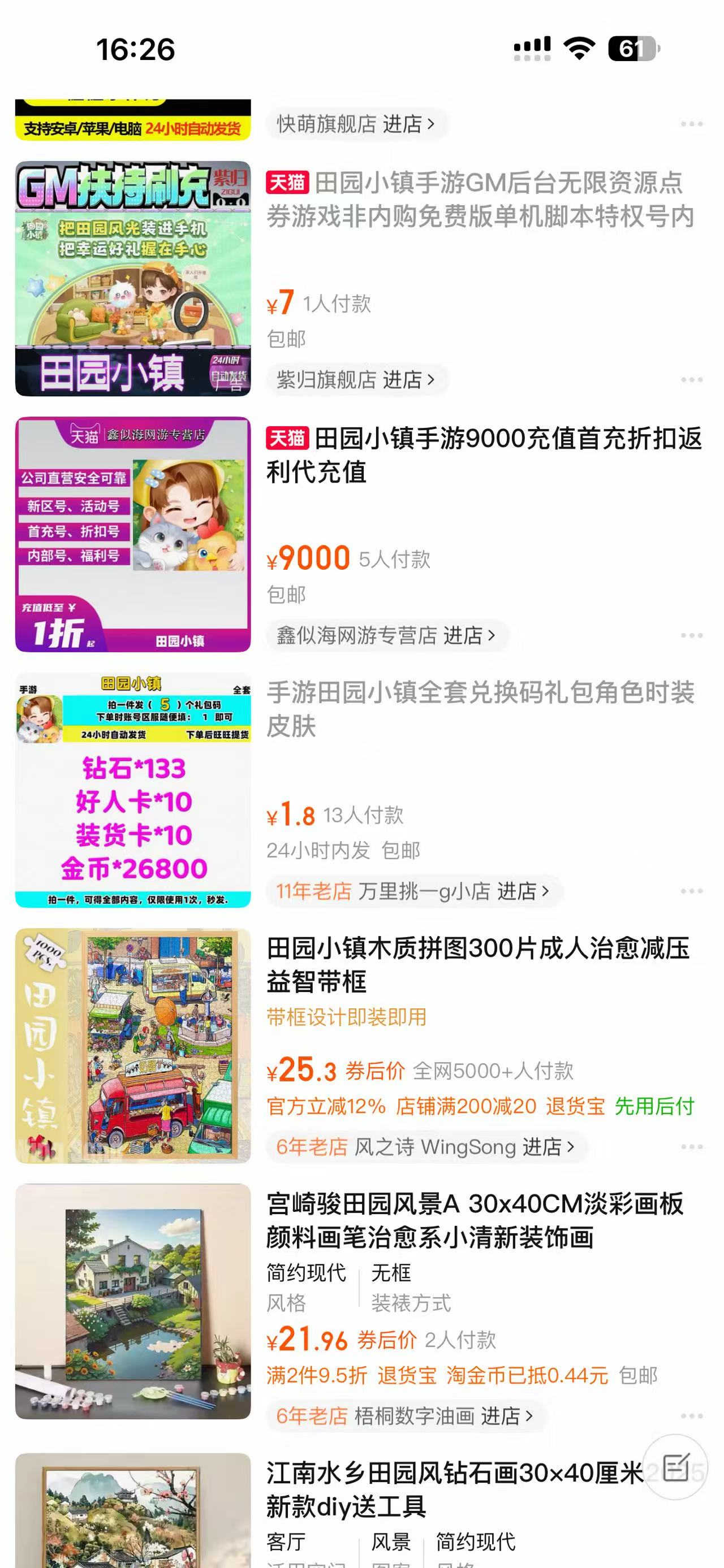This screenshot has height=1568, width=724.
Task: Open more options for the 紫归旗舰店 listing
Action: 691,380
